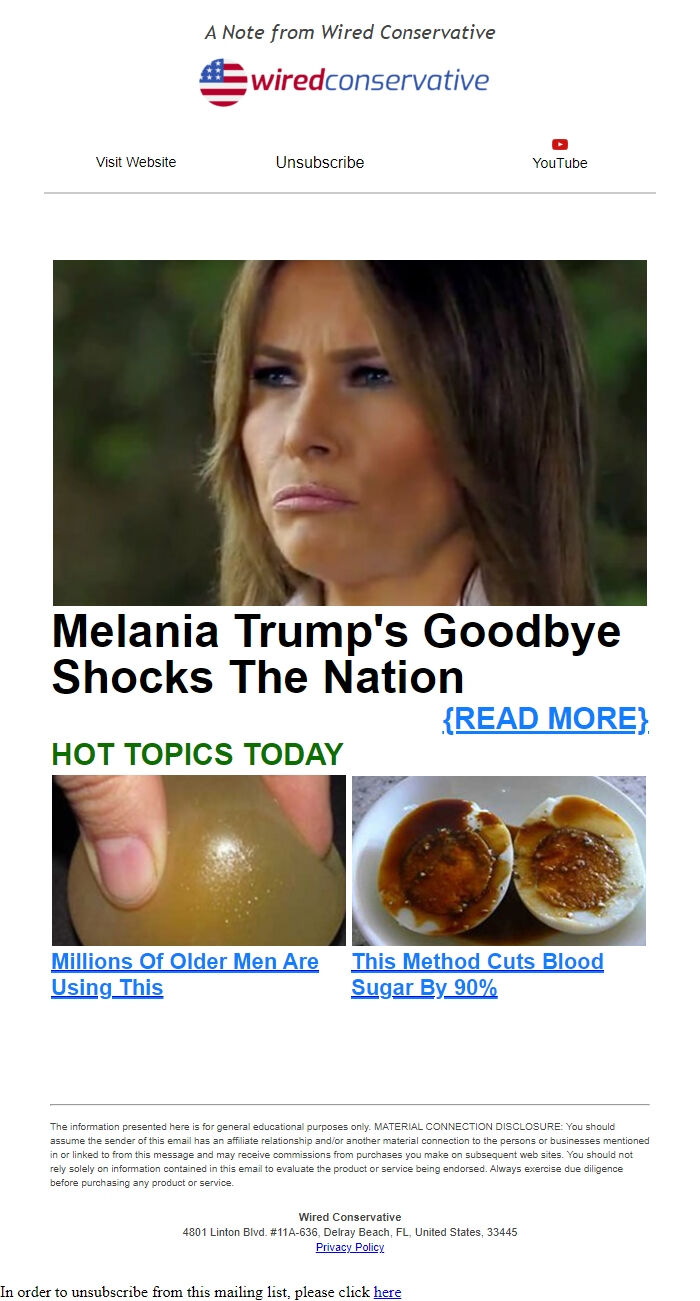Tap the Unsubscribe link in the header
The image size is (700, 1301).
pos(320,162)
